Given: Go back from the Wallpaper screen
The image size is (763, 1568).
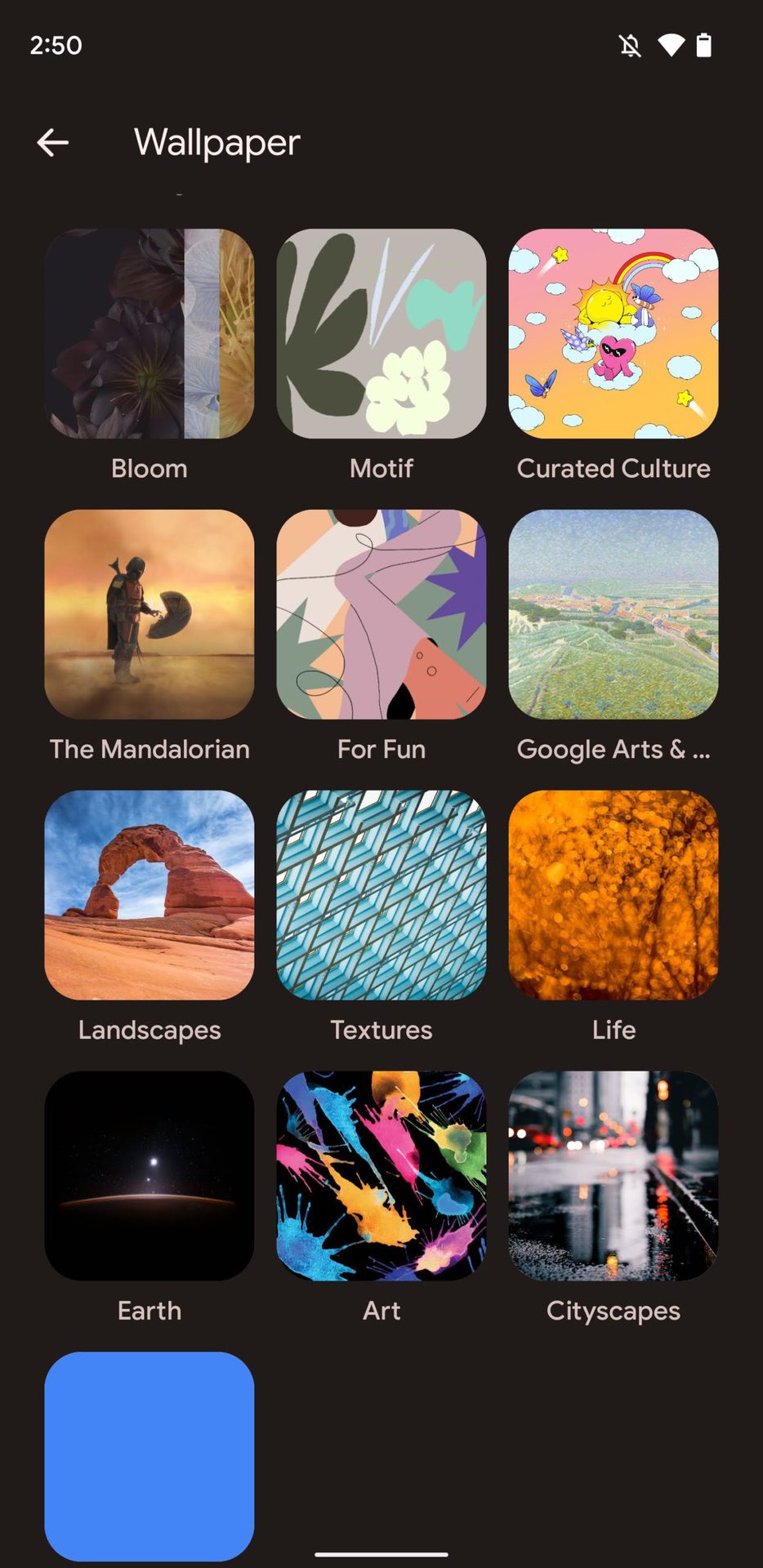Looking at the screenshot, I should 52,143.
